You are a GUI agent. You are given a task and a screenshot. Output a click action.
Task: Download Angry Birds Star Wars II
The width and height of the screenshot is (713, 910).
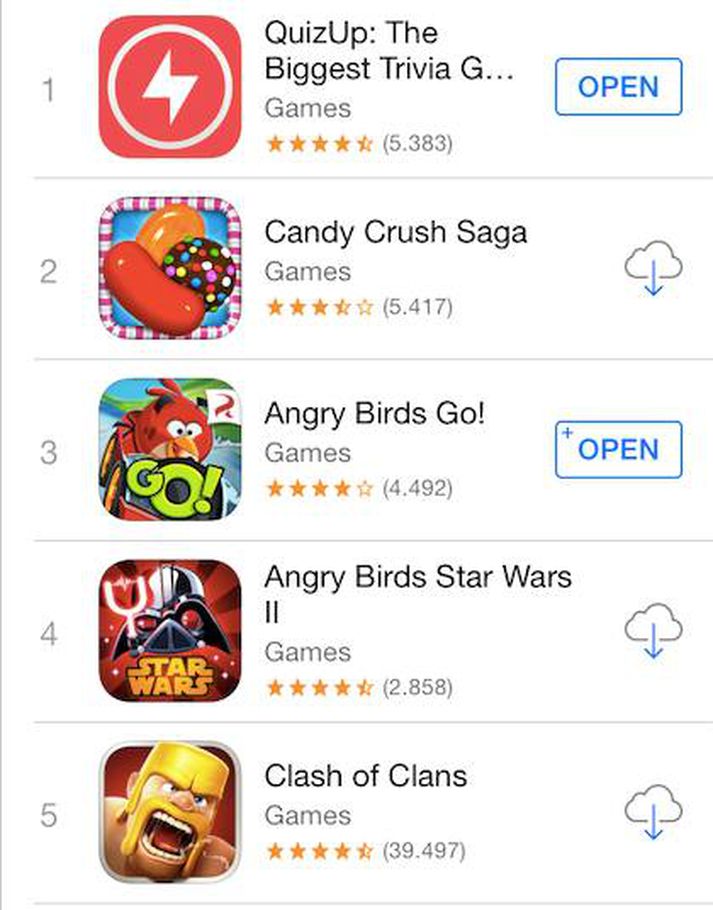652,633
